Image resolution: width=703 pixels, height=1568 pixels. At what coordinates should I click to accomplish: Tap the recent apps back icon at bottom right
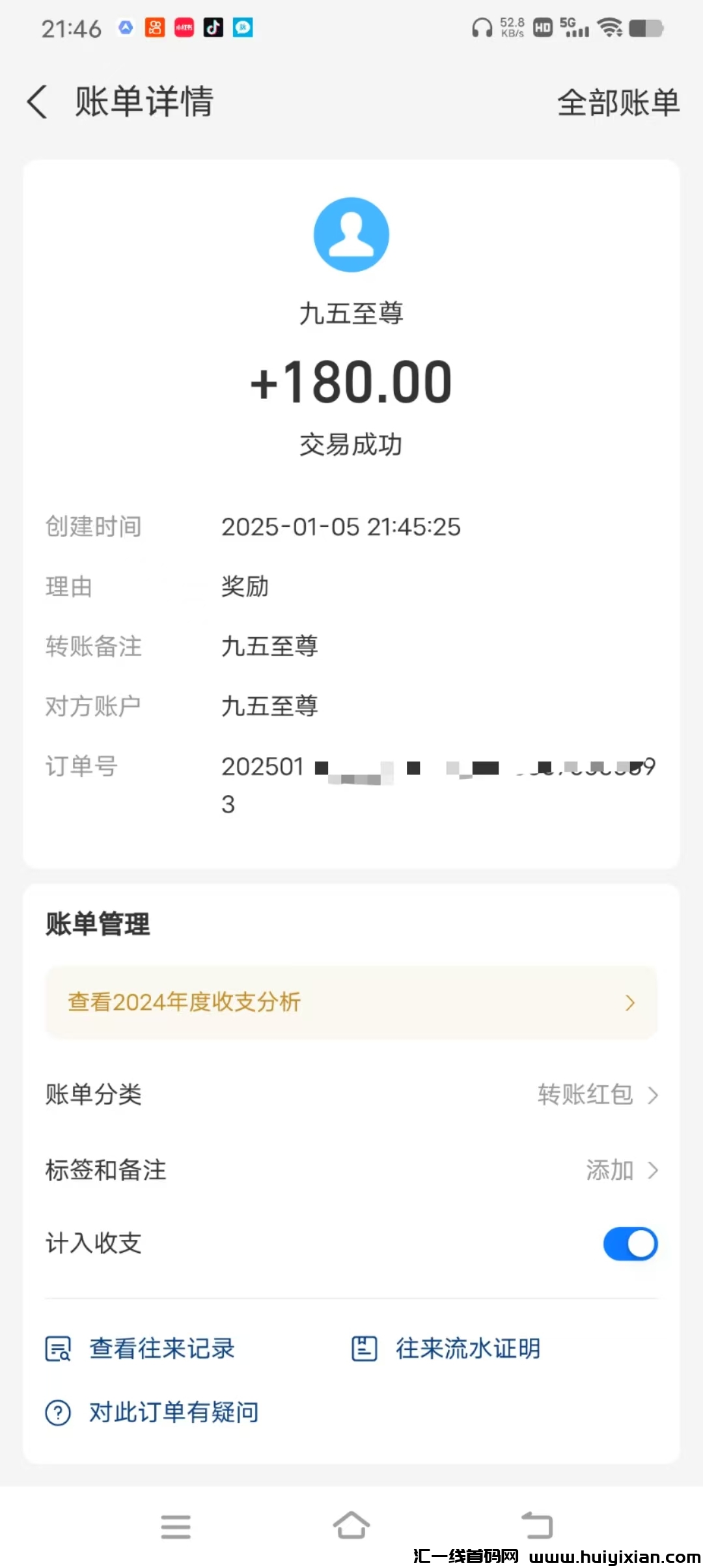click(535, 1527)
